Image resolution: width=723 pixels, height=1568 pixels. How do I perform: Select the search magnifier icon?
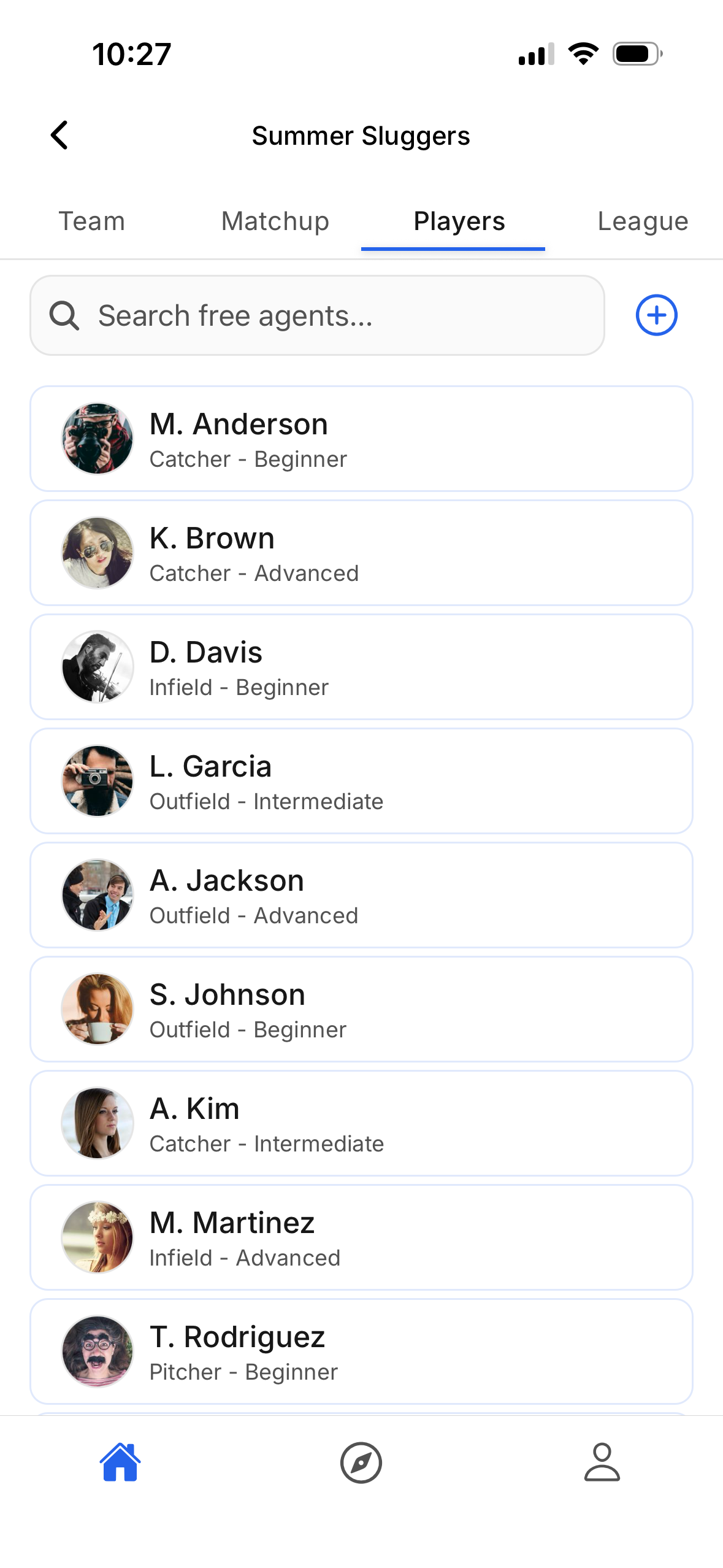click(x=64, y=315)
